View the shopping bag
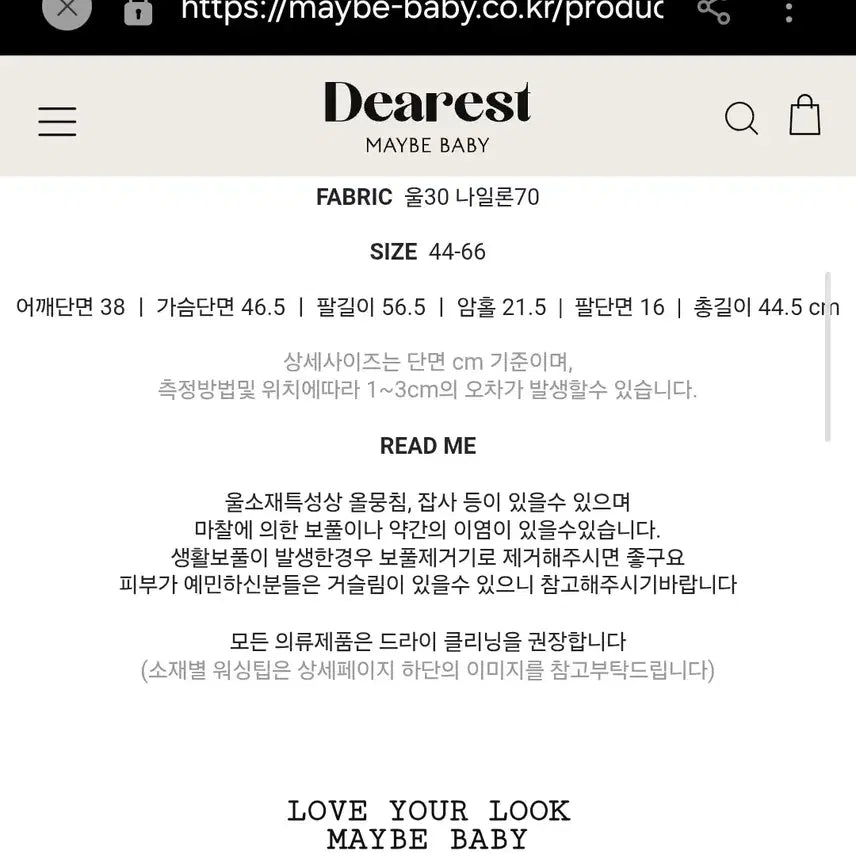Viewport: 856px width, 856px height. (x=804, y=116)
